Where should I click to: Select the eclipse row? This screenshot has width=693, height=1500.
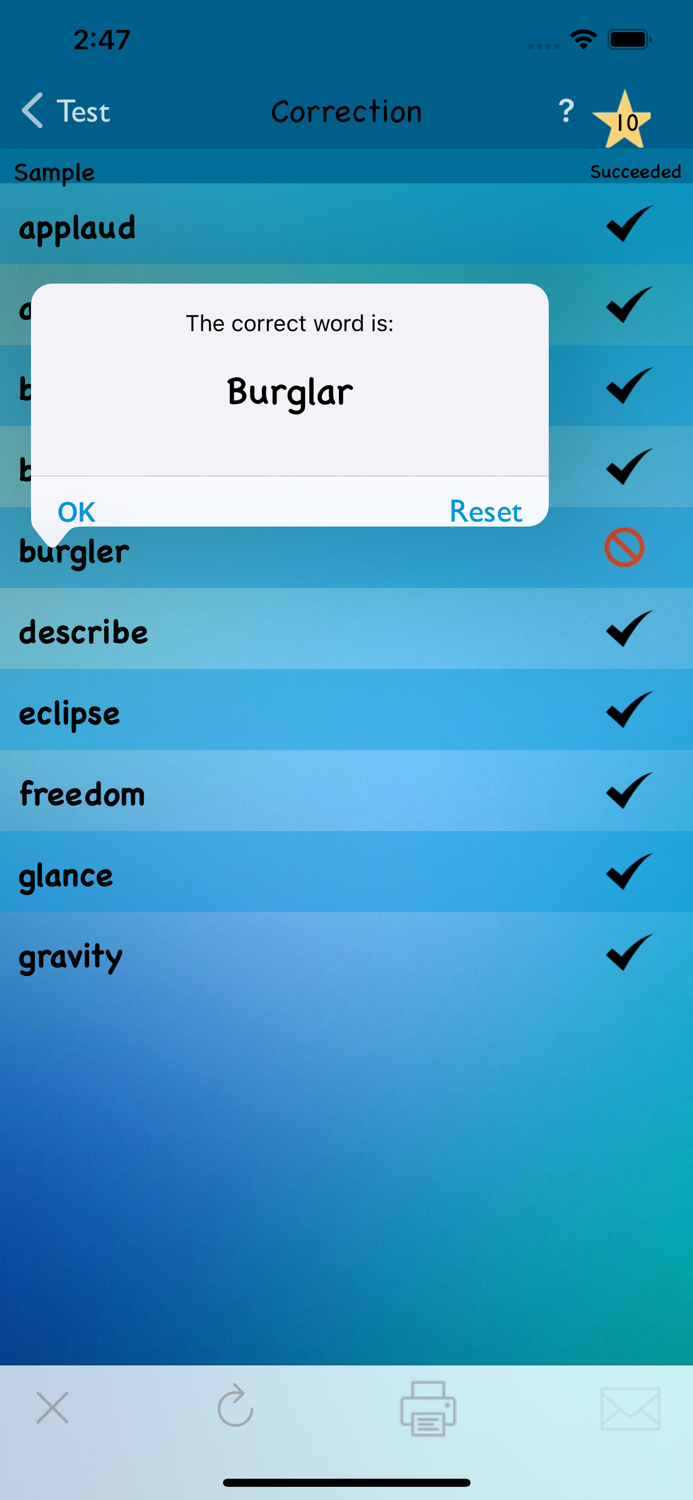(x=346, y=710)
